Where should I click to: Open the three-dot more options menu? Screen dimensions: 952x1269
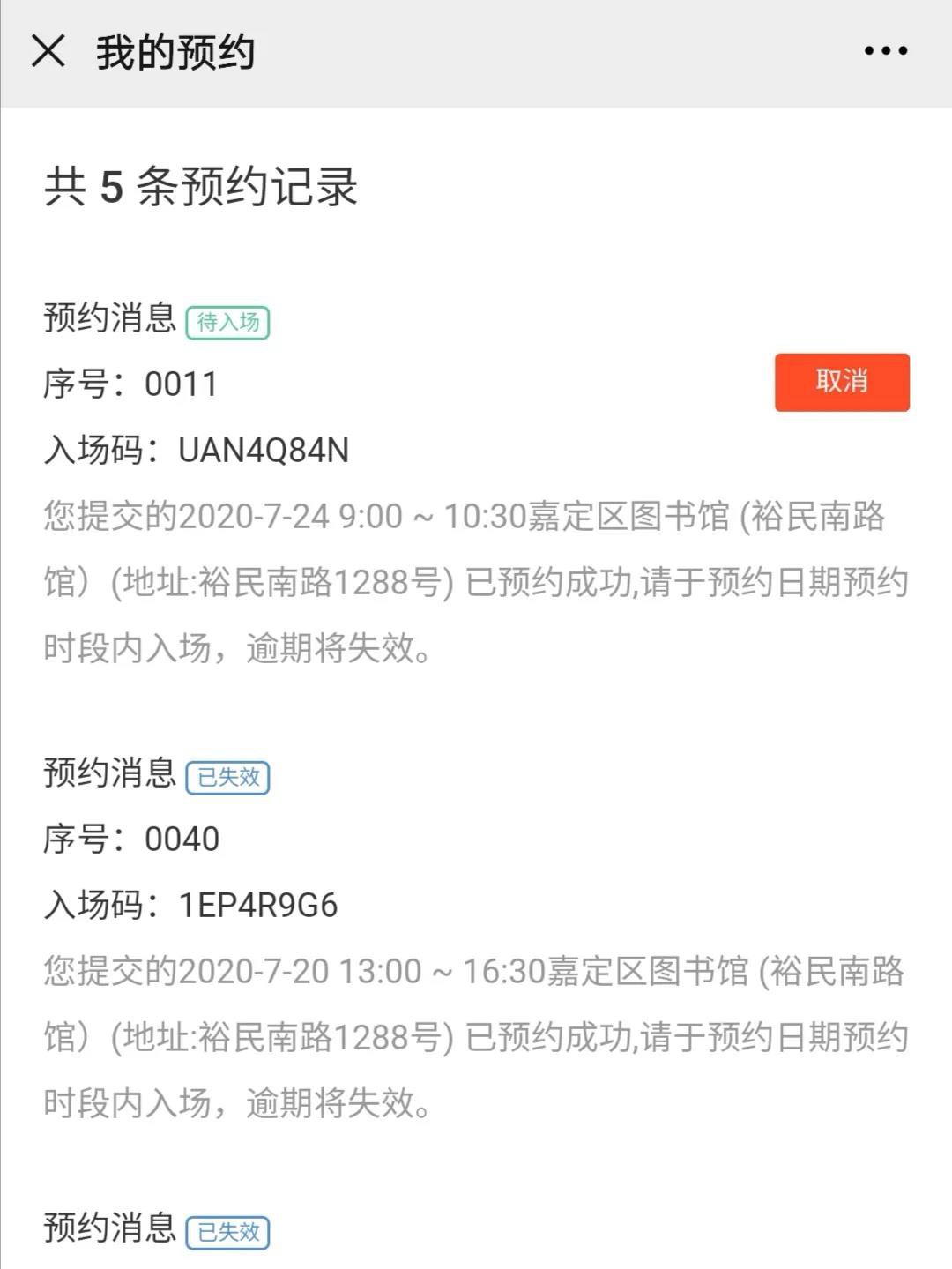[x=885, y=51]
